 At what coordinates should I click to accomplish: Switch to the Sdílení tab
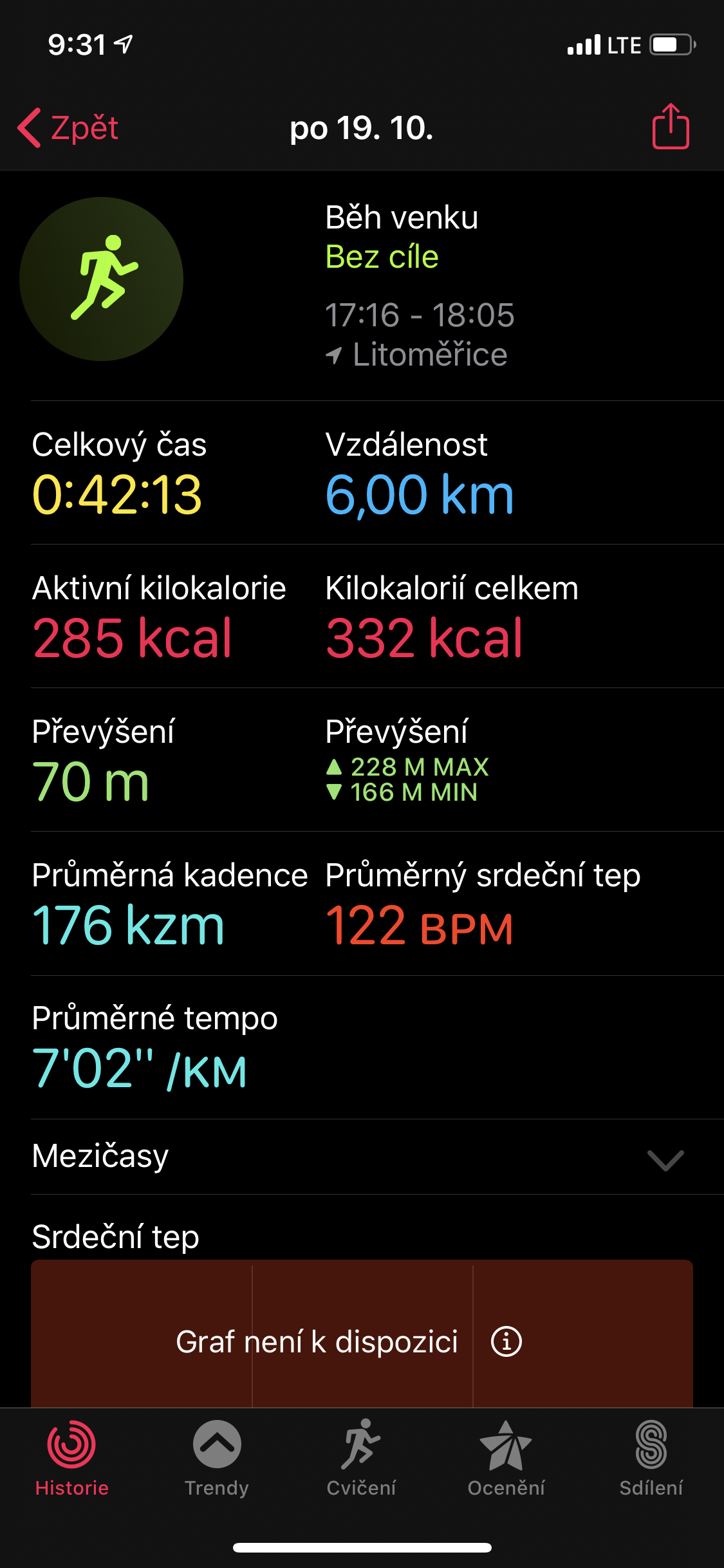click(x=651, y=1459)
